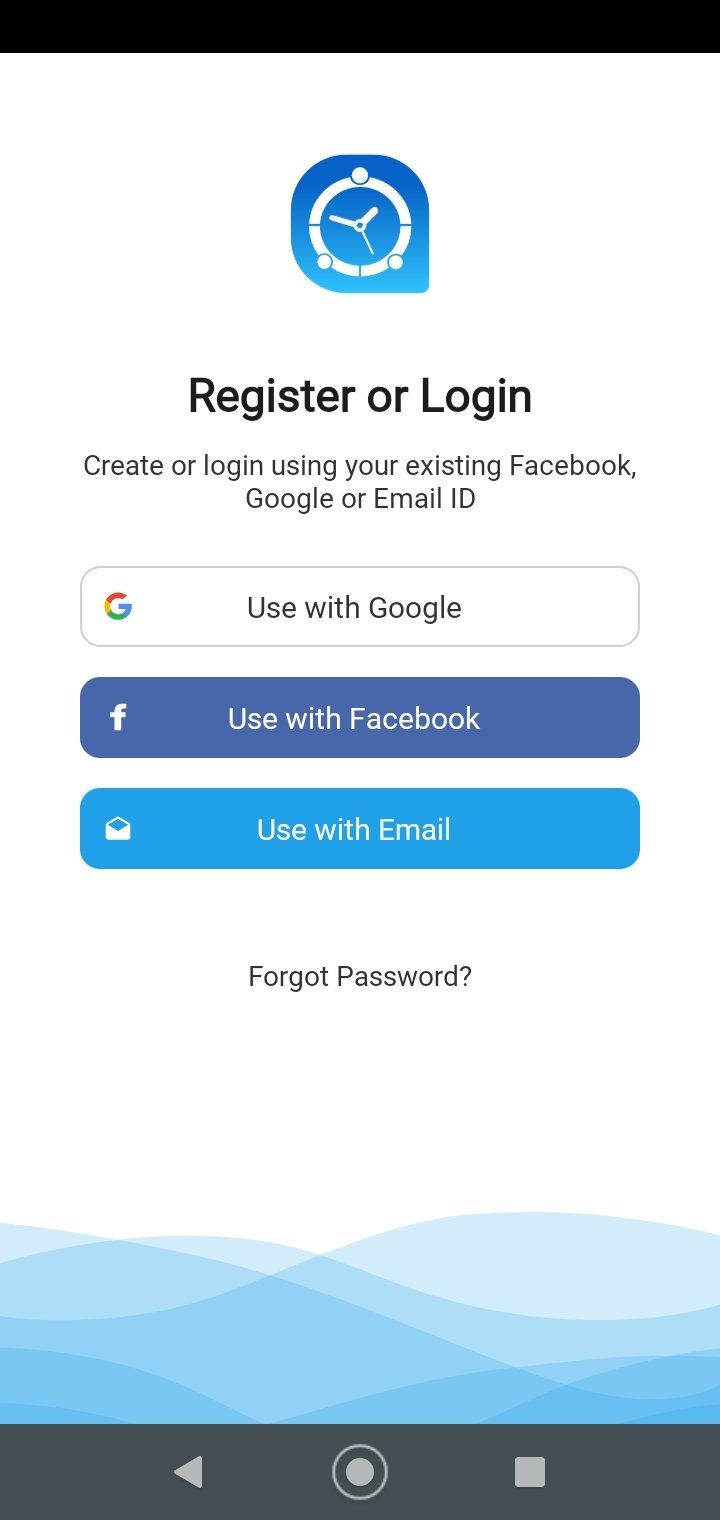
Task: Select Use with Email option
Action: (360, 829)
